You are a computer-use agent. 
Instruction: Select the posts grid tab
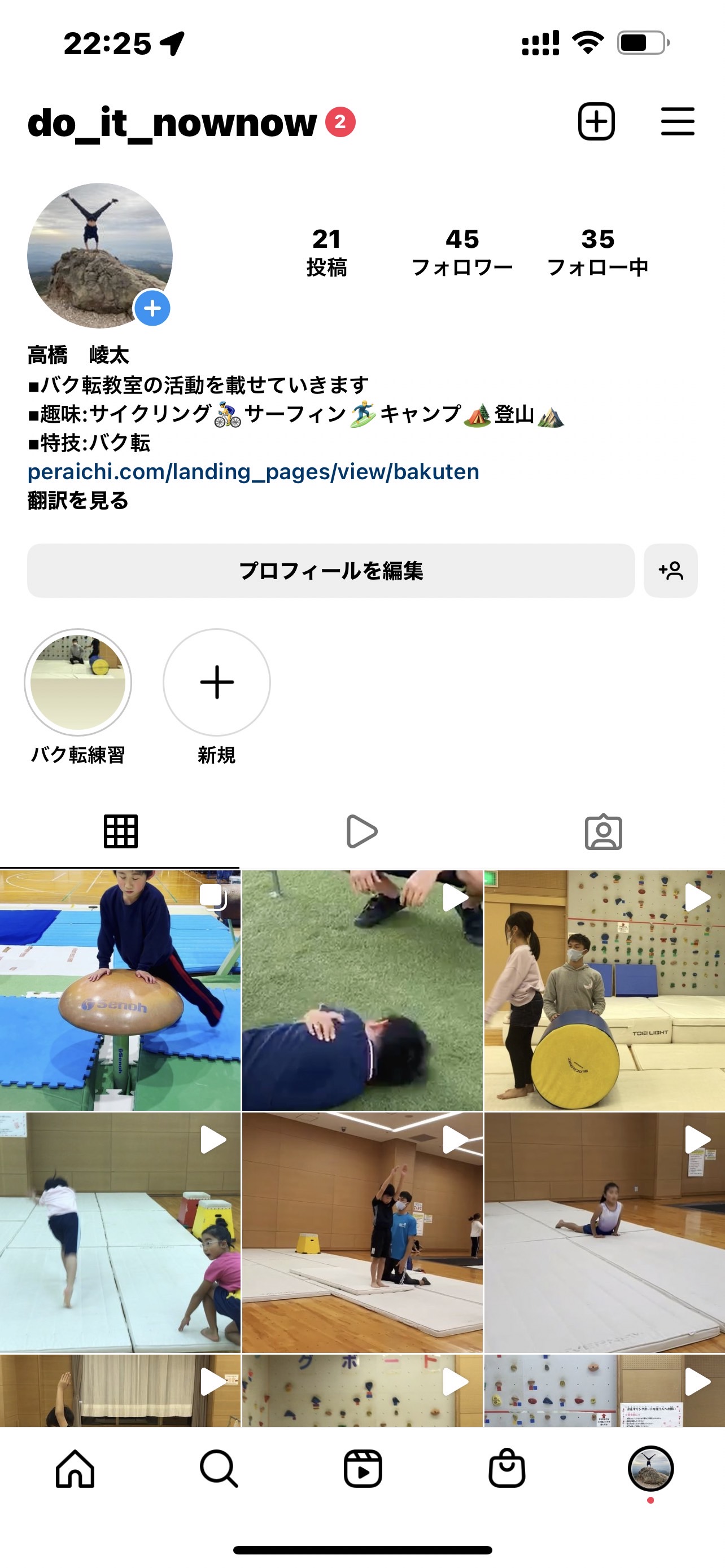(x=120, y=831)
